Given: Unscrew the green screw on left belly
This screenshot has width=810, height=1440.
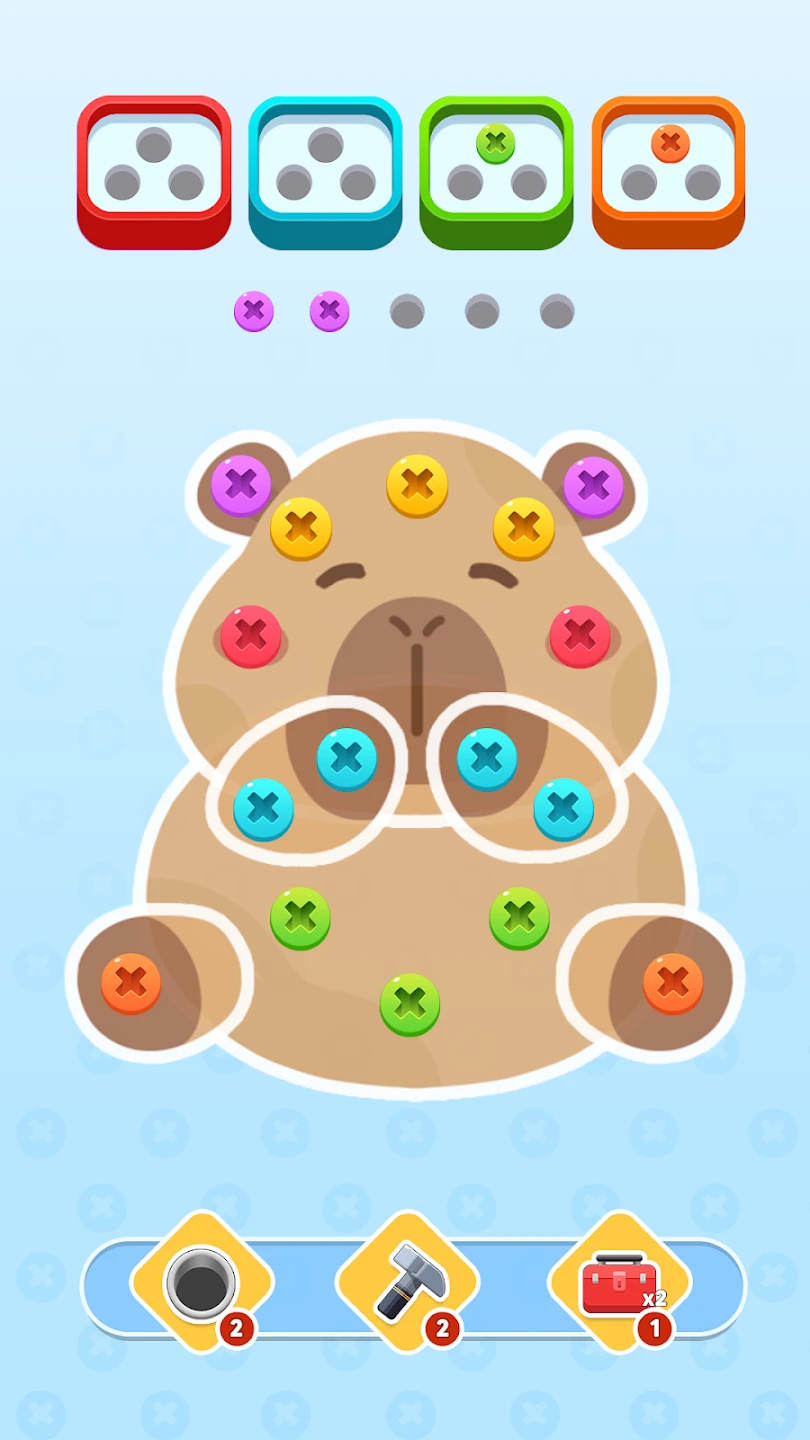Looking at the screenshot, I should click(x=300, y=917).
